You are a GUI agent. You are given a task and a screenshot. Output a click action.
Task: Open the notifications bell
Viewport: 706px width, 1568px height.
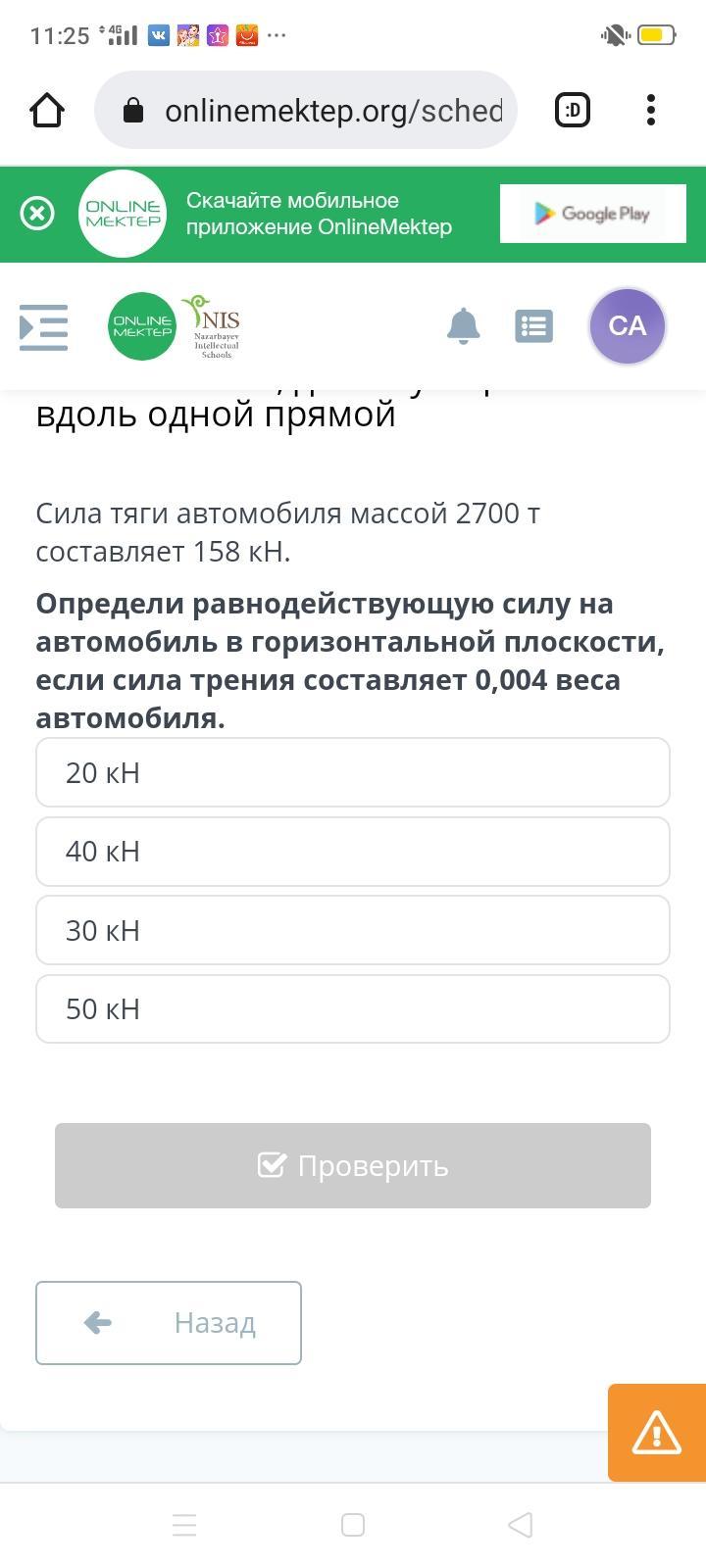coord(463,325)
